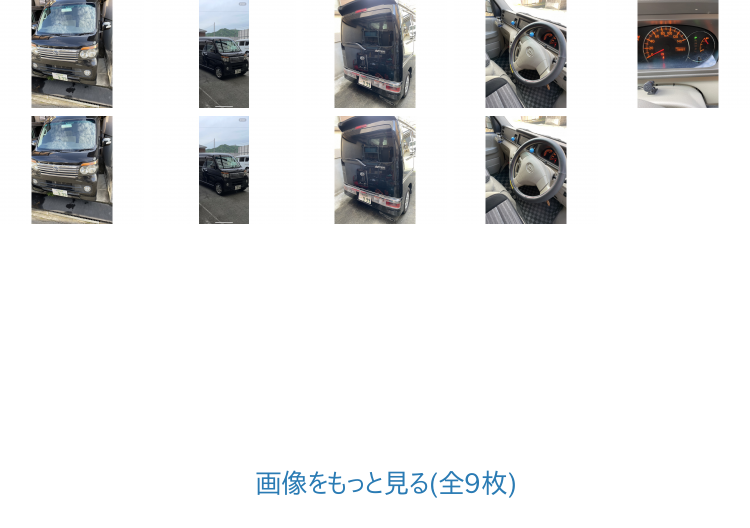
Task: Open the top-row rear hatch photo
Action: point(375,53)
